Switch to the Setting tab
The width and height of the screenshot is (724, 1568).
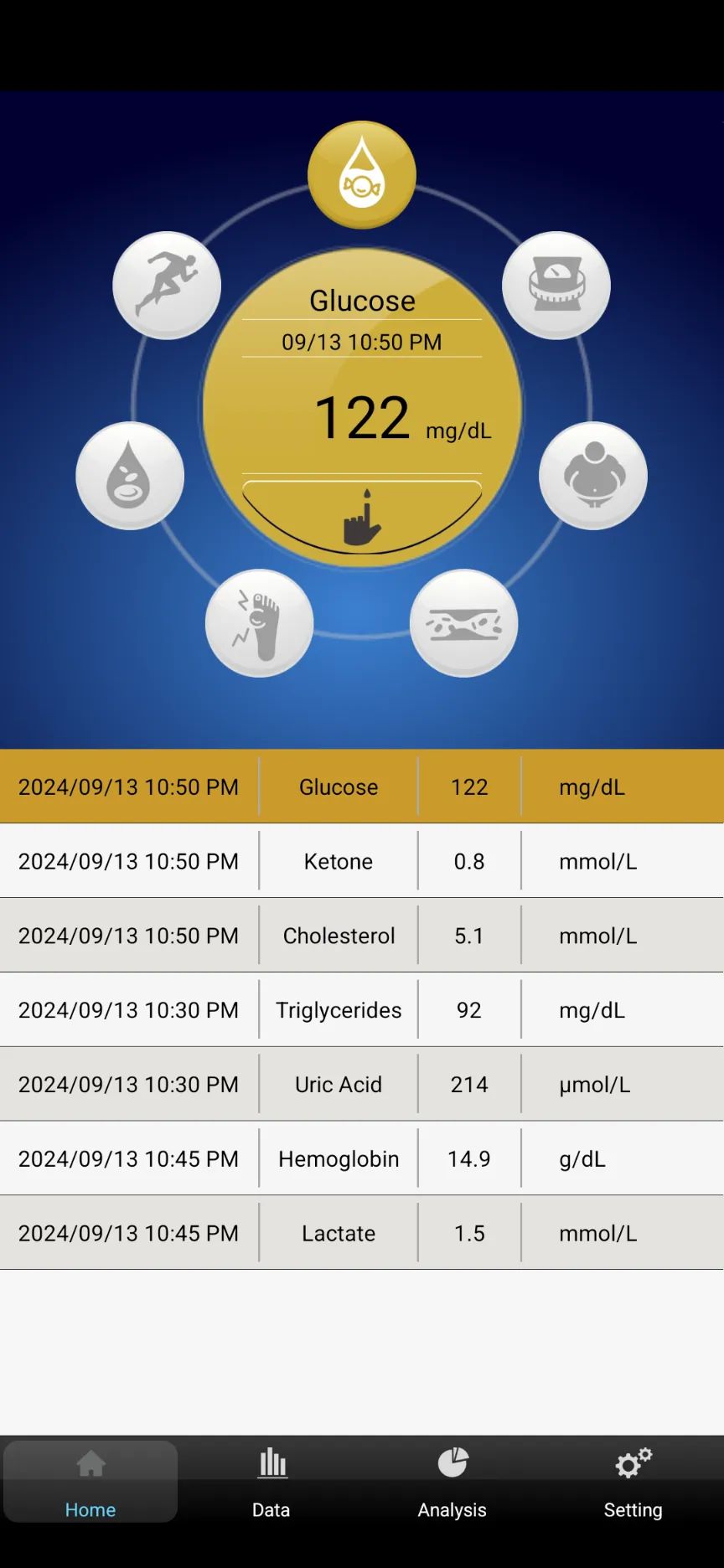[x=633, y=1483]
